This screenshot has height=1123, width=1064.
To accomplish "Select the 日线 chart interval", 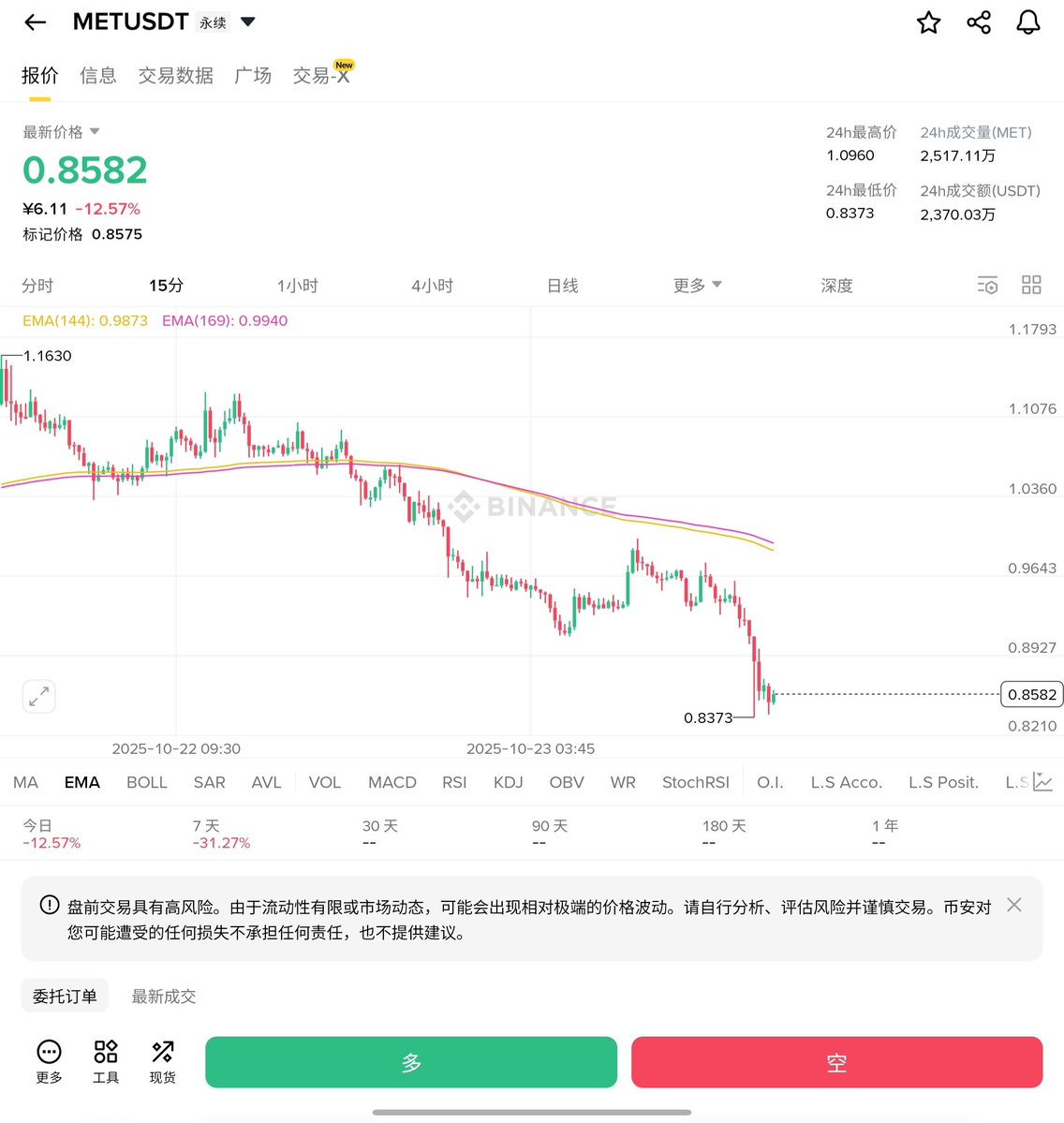I will pyautogui.click(x=563, y=286).
